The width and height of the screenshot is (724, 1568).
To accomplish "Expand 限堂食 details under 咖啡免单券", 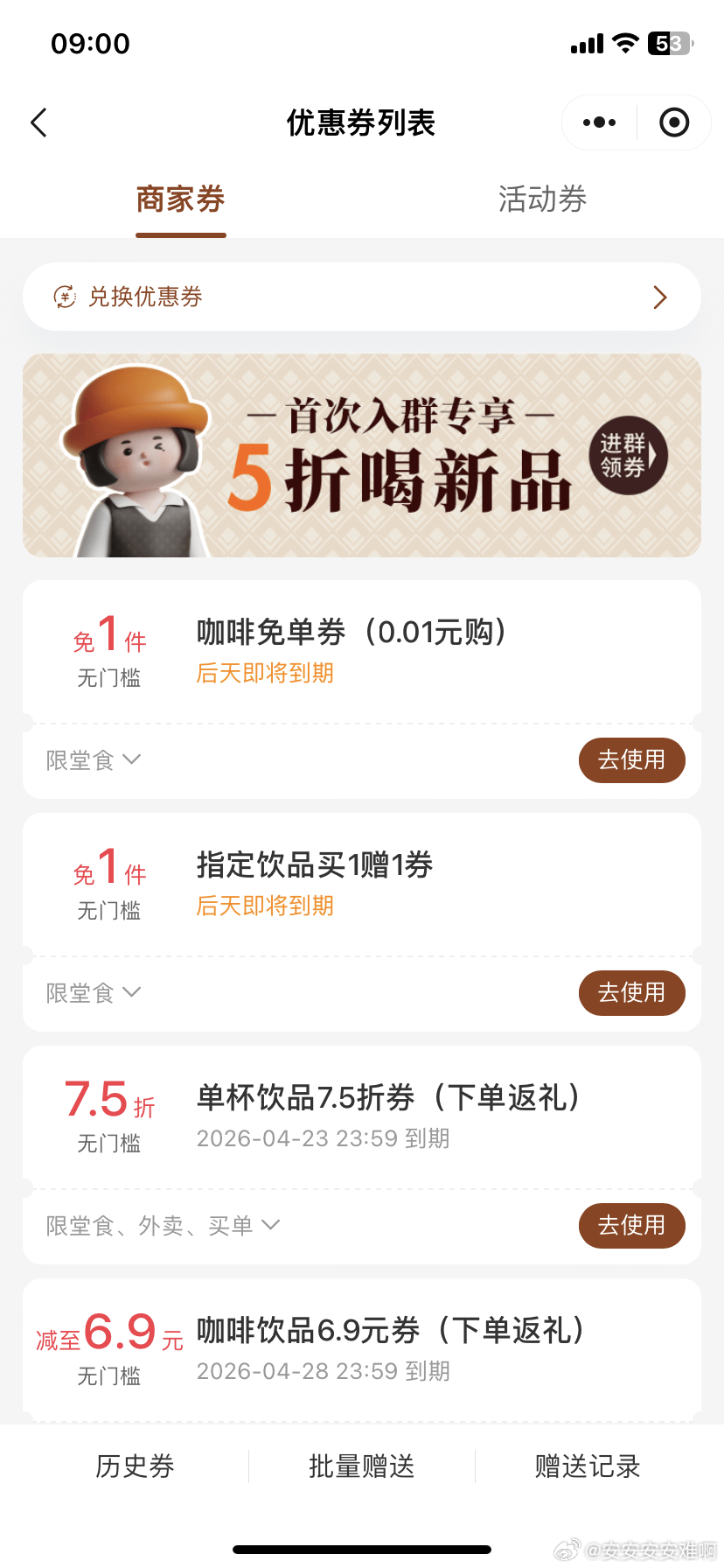I will point(94,760).
